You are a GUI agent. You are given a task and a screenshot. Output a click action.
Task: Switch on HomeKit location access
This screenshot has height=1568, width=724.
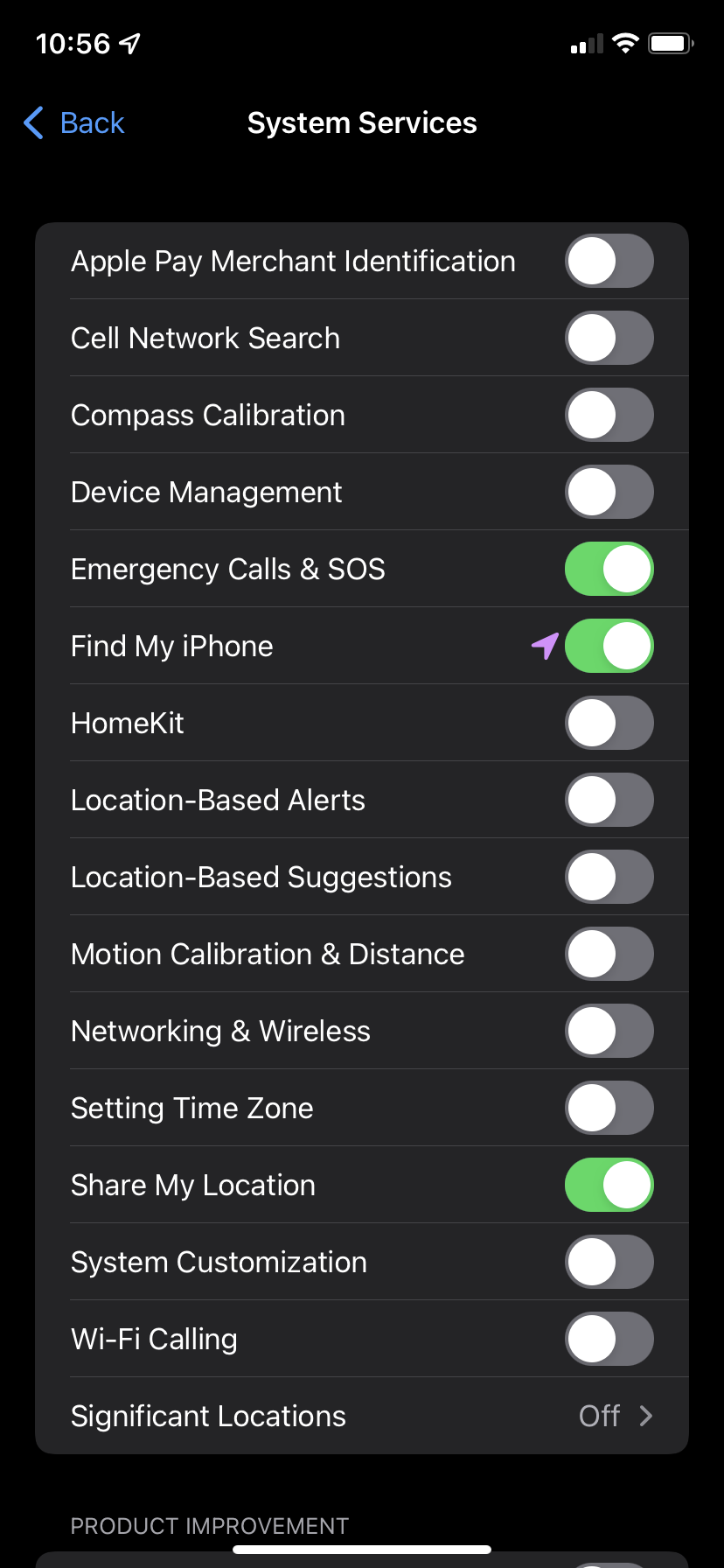pyautogui.click(x=609, y=724)
